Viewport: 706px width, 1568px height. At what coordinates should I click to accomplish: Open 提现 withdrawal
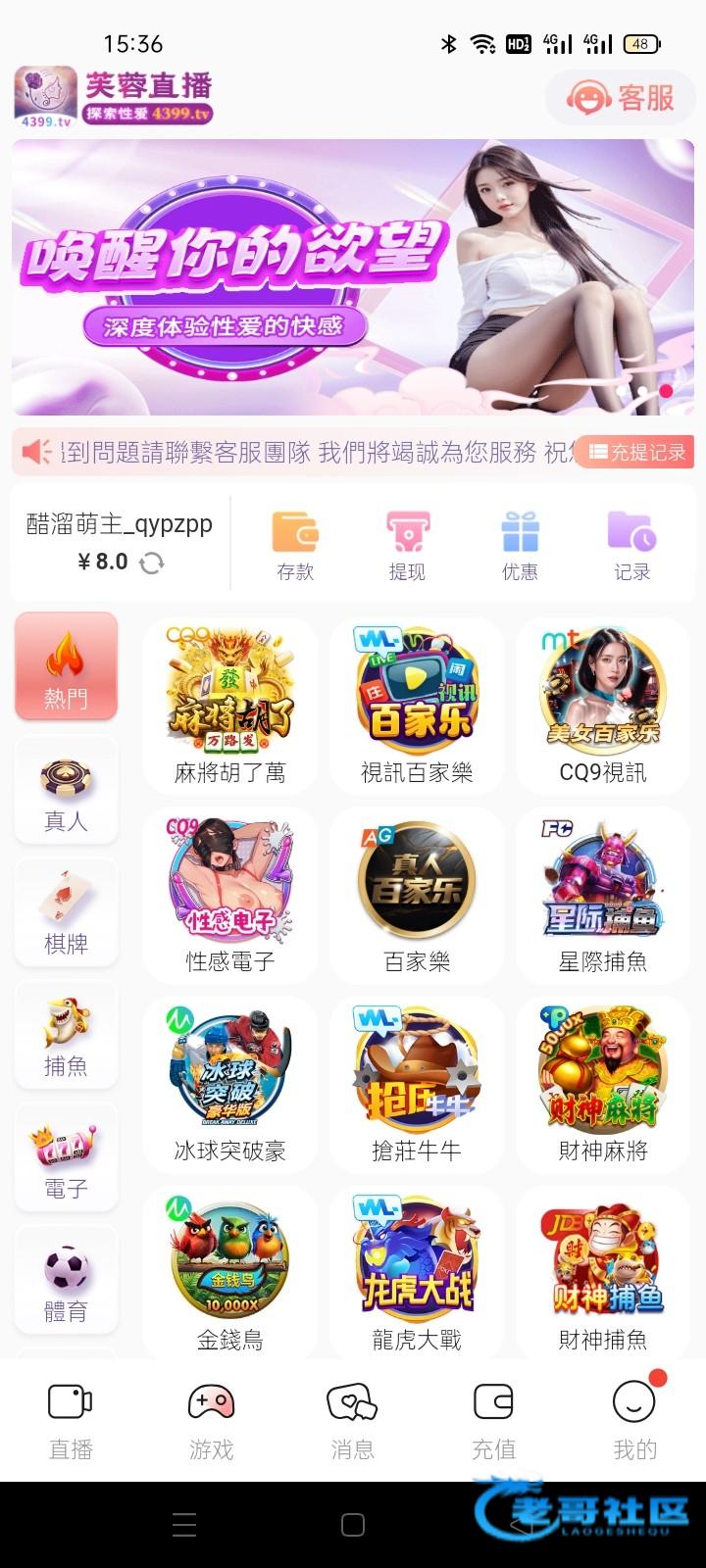pos(407,546)
